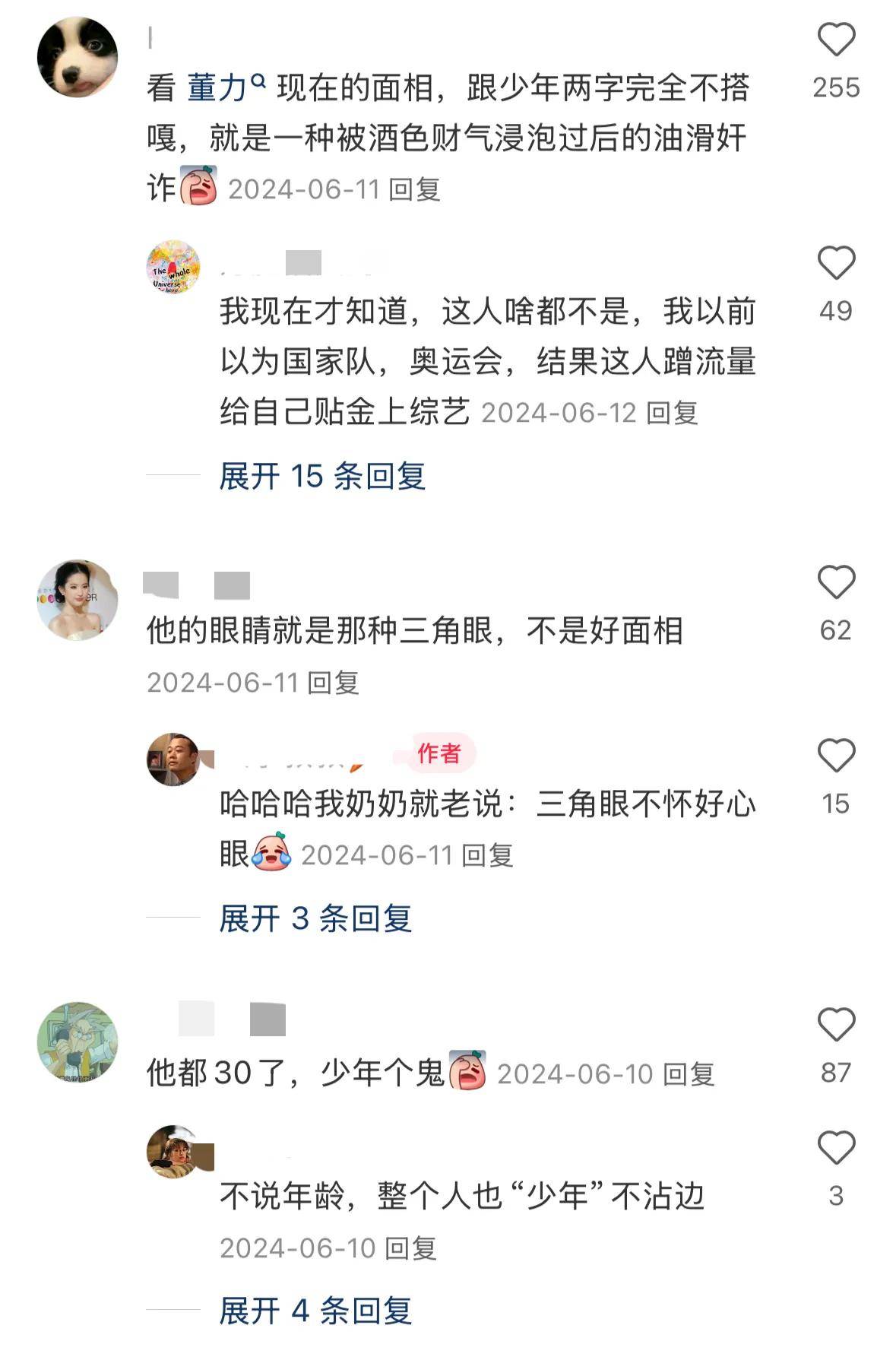Expand 展开 15 条回复
896x1357 pixels.
[x=321, y=477]
